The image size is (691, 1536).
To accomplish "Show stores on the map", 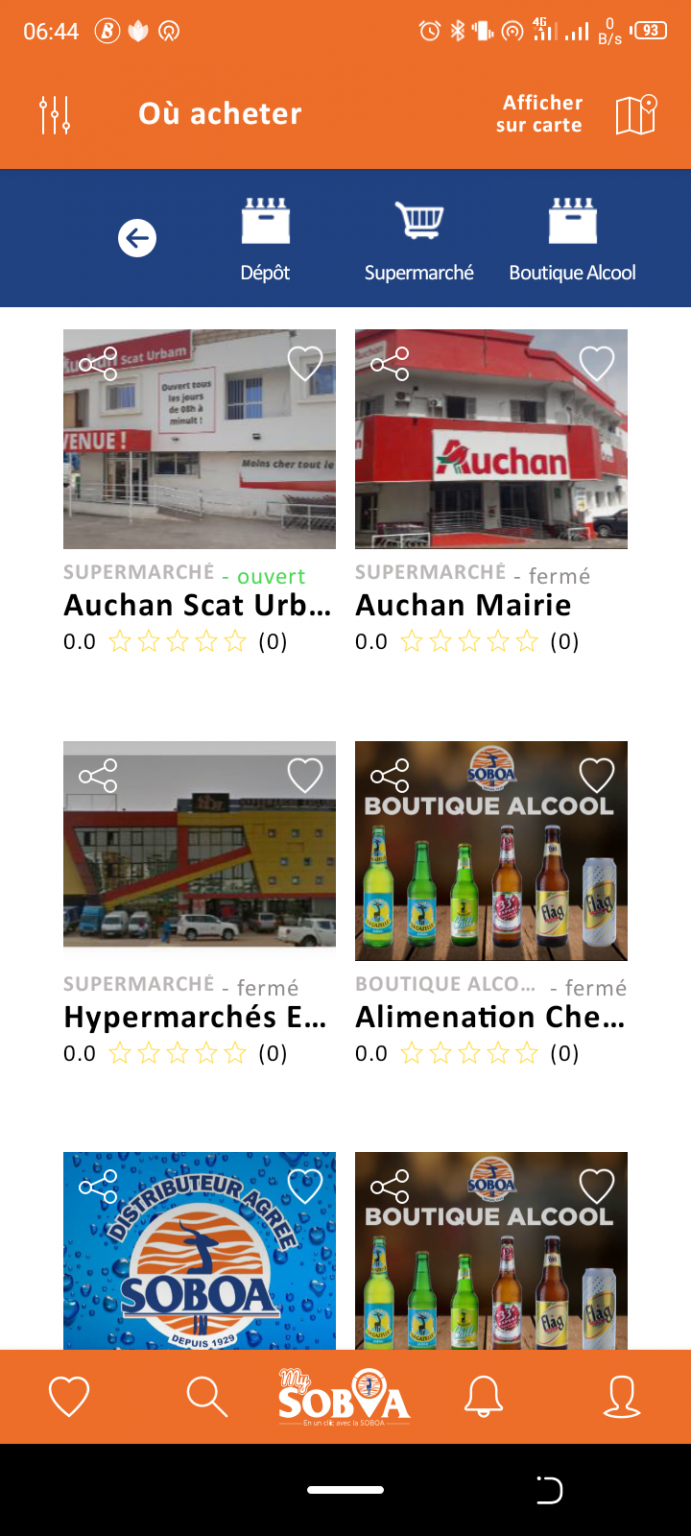I will point(577,115).
